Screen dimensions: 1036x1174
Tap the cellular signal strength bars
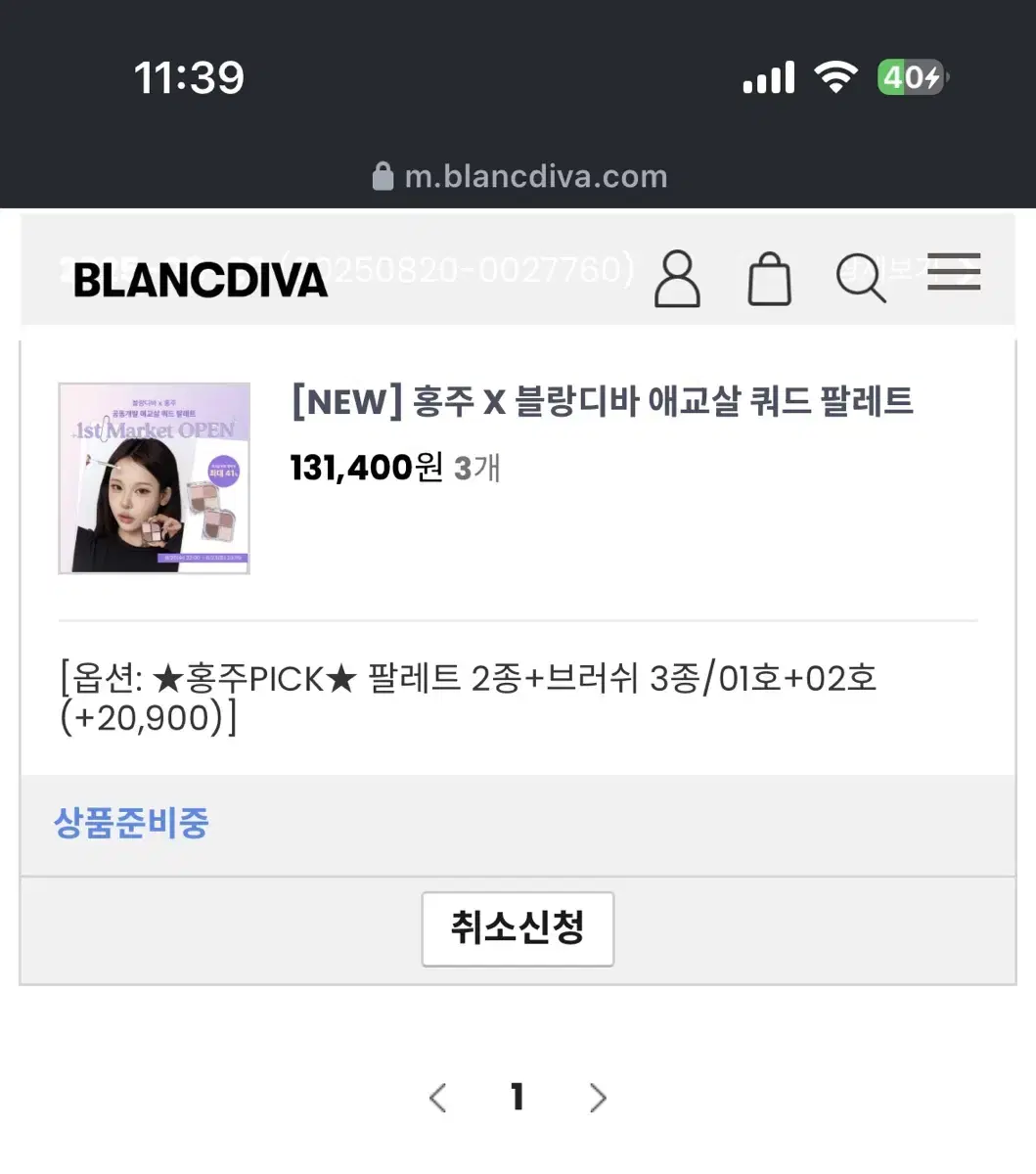tap(769, 76)
